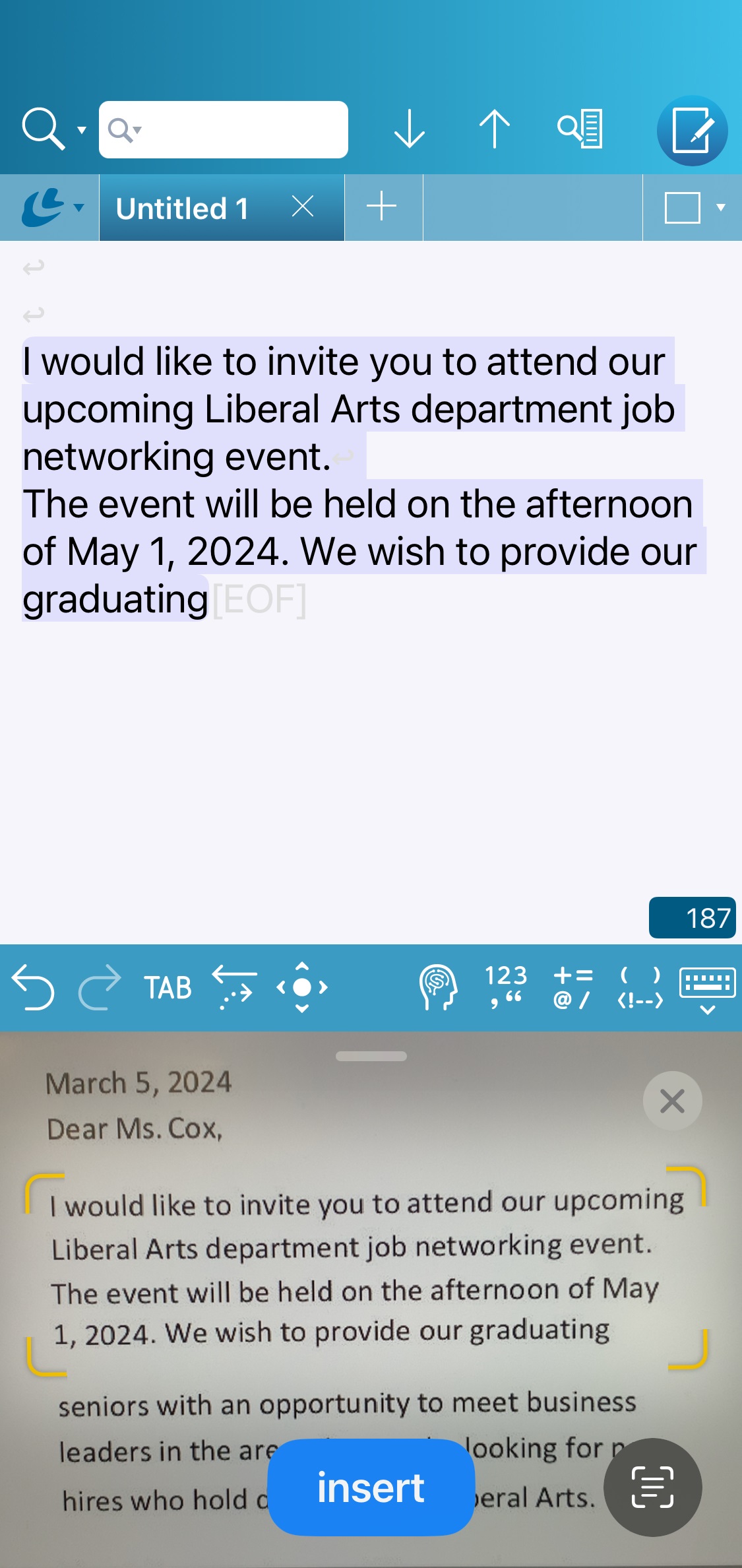742x1568 pixels.
Task: Open the 123 numbers key panel
Action: [506, 987]
